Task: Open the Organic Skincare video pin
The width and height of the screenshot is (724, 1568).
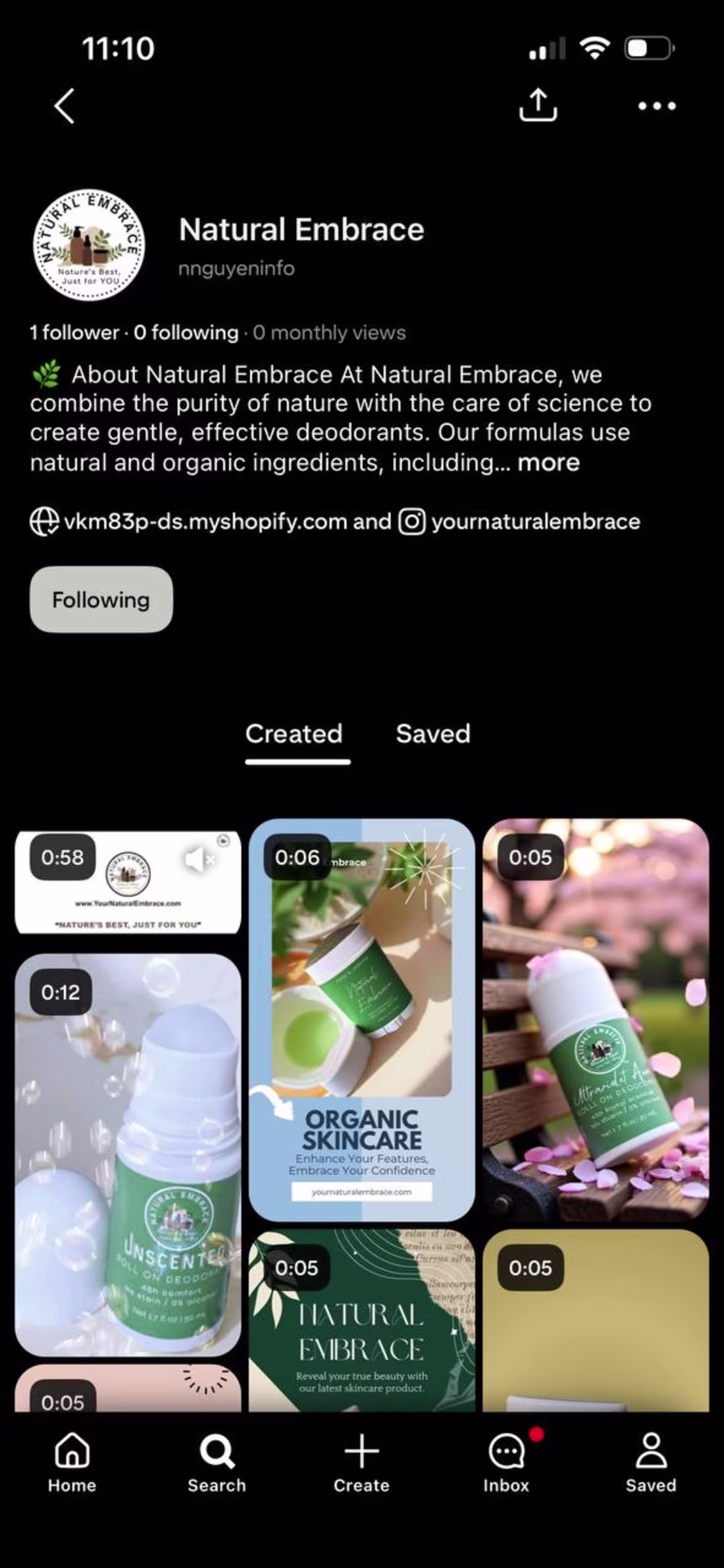Action: tap(361, 1019)
